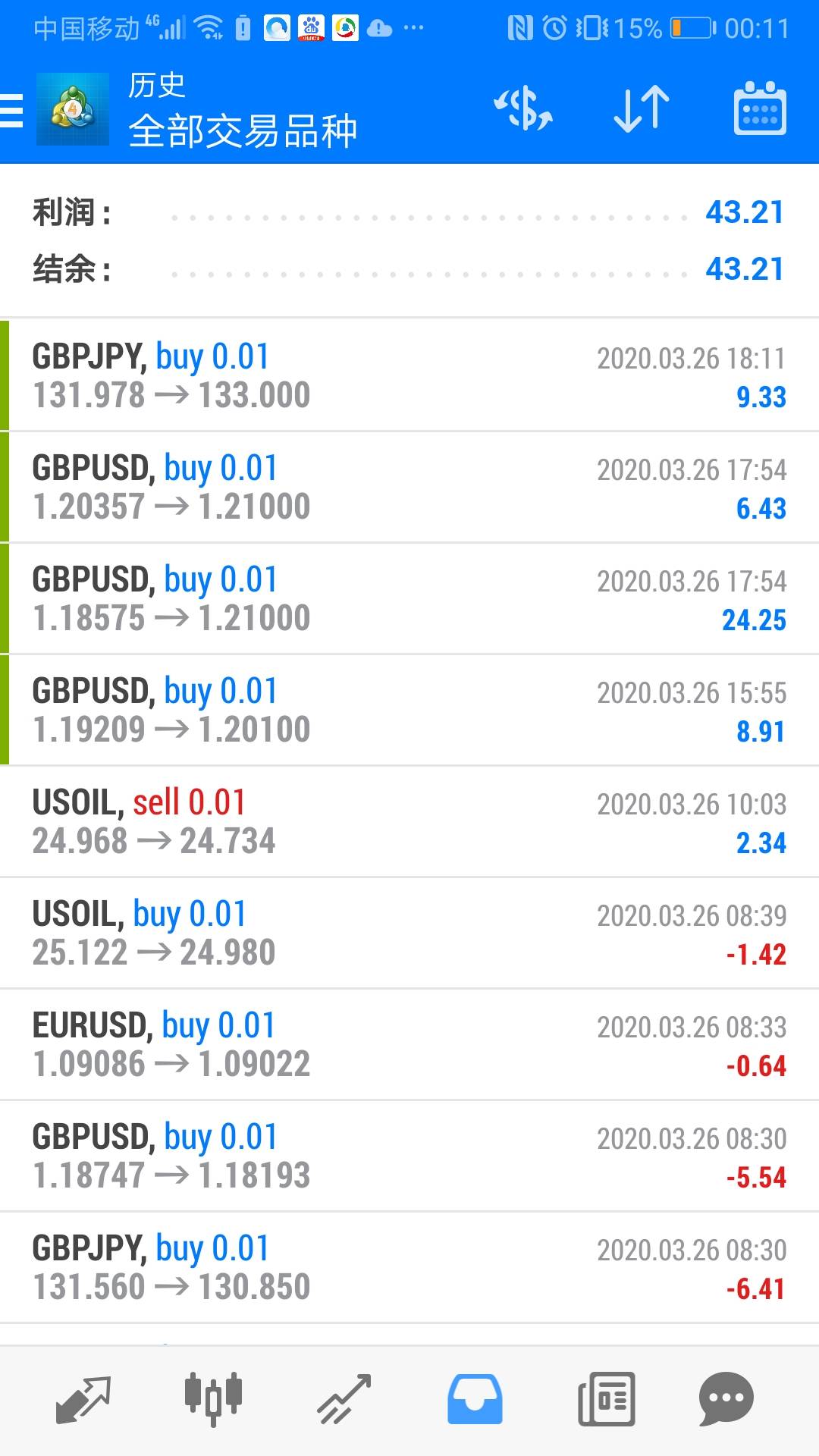819x1456 pixels.
Task: Select the USOIL buy trade at 08:39
Action: [409, 933]
